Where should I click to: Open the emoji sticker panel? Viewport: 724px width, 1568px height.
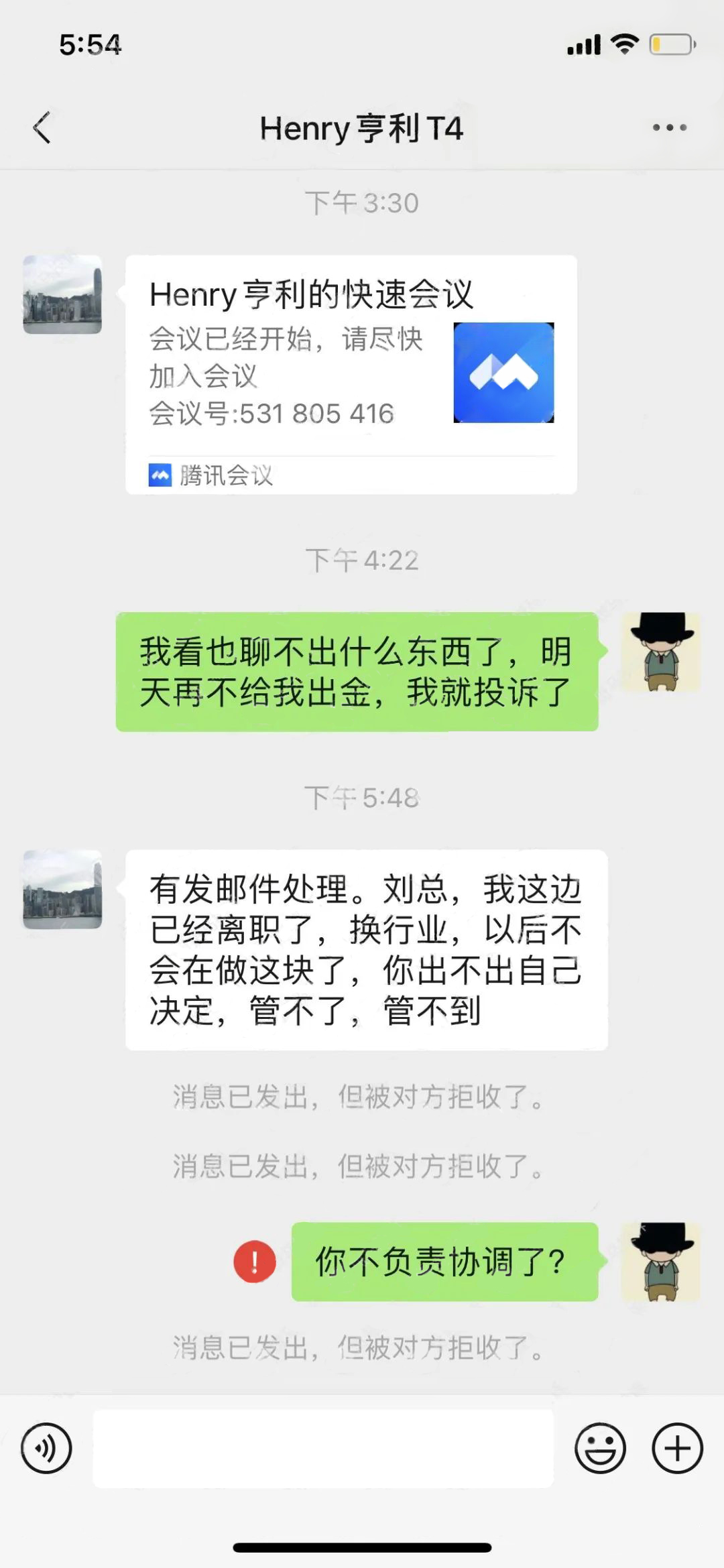[x=600, y=1448]
